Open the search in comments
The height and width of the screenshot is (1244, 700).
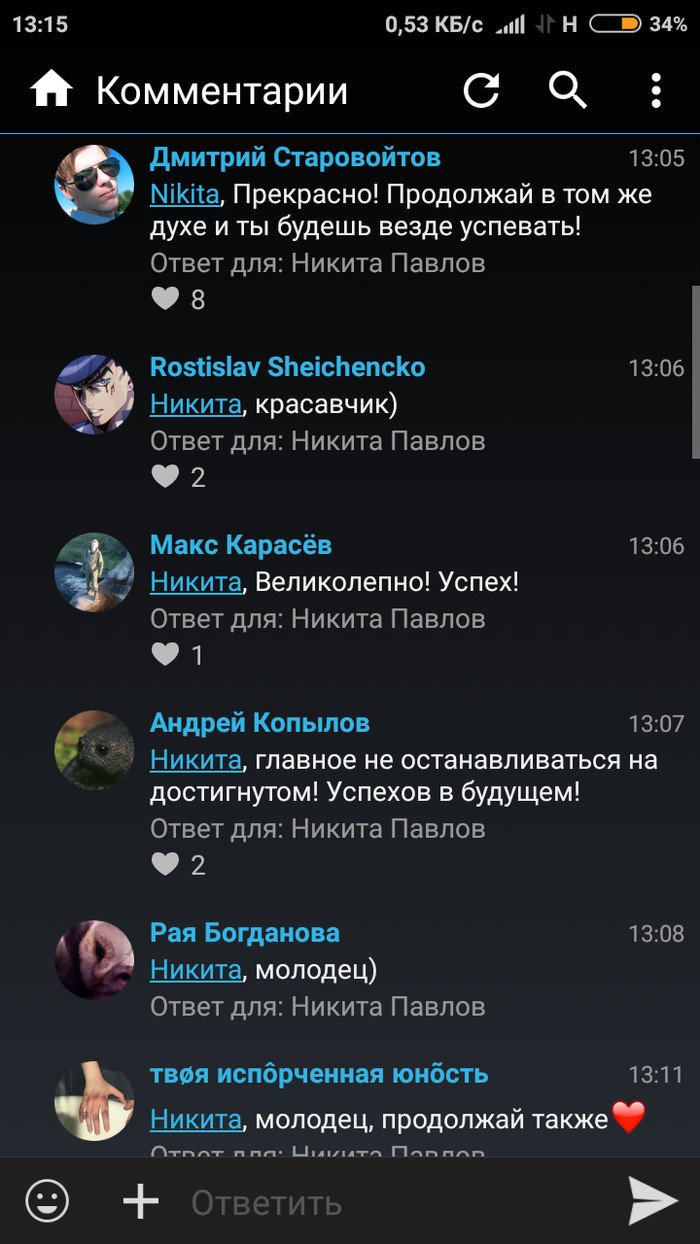568,91
